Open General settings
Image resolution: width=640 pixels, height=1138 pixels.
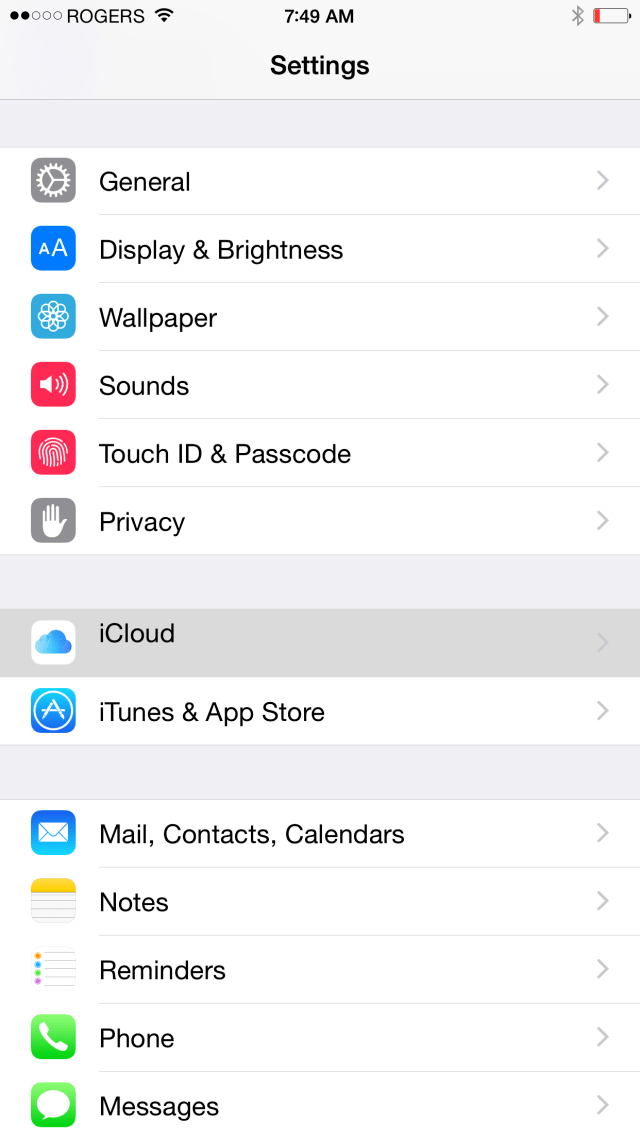[x=320, y=181]
